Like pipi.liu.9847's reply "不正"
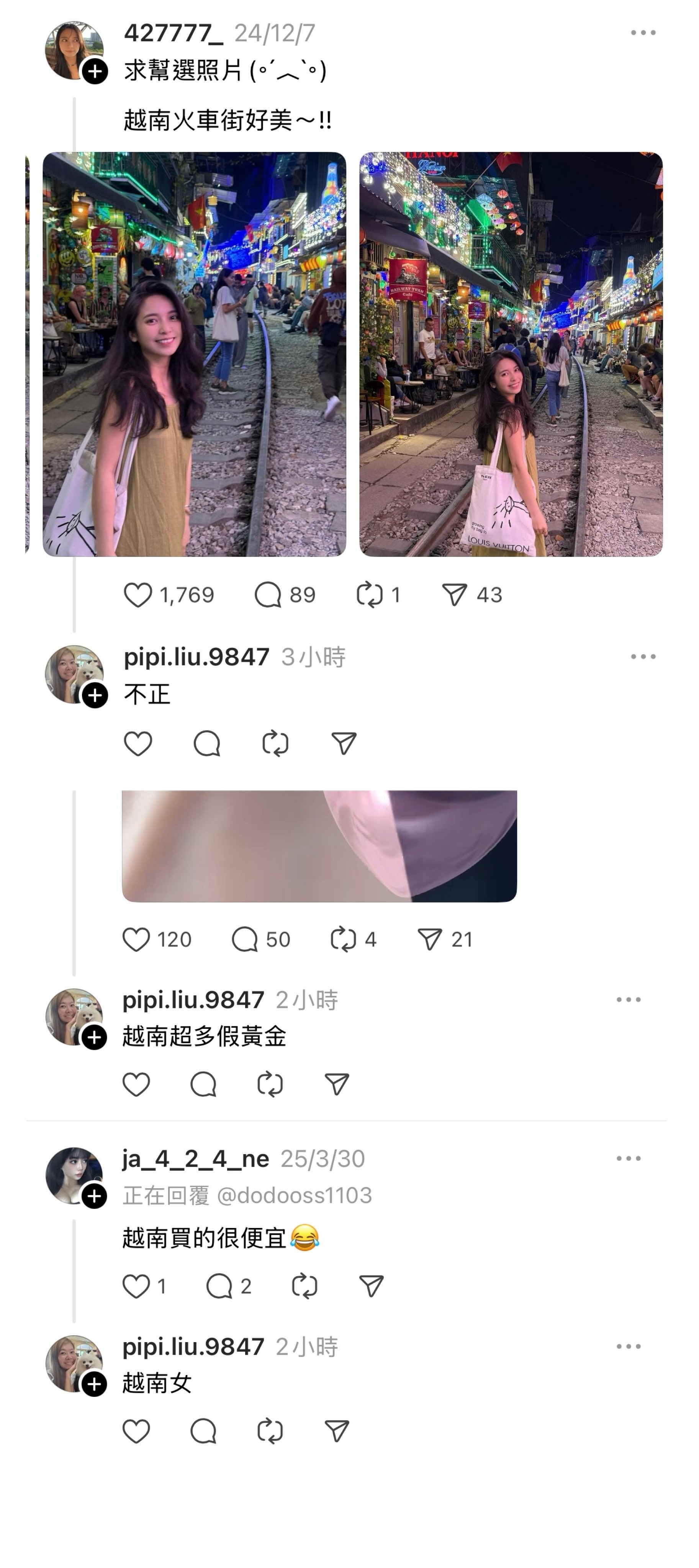The width and height of the screenshot is (699, 1568). pyautogui.click(x=138, y=743)
